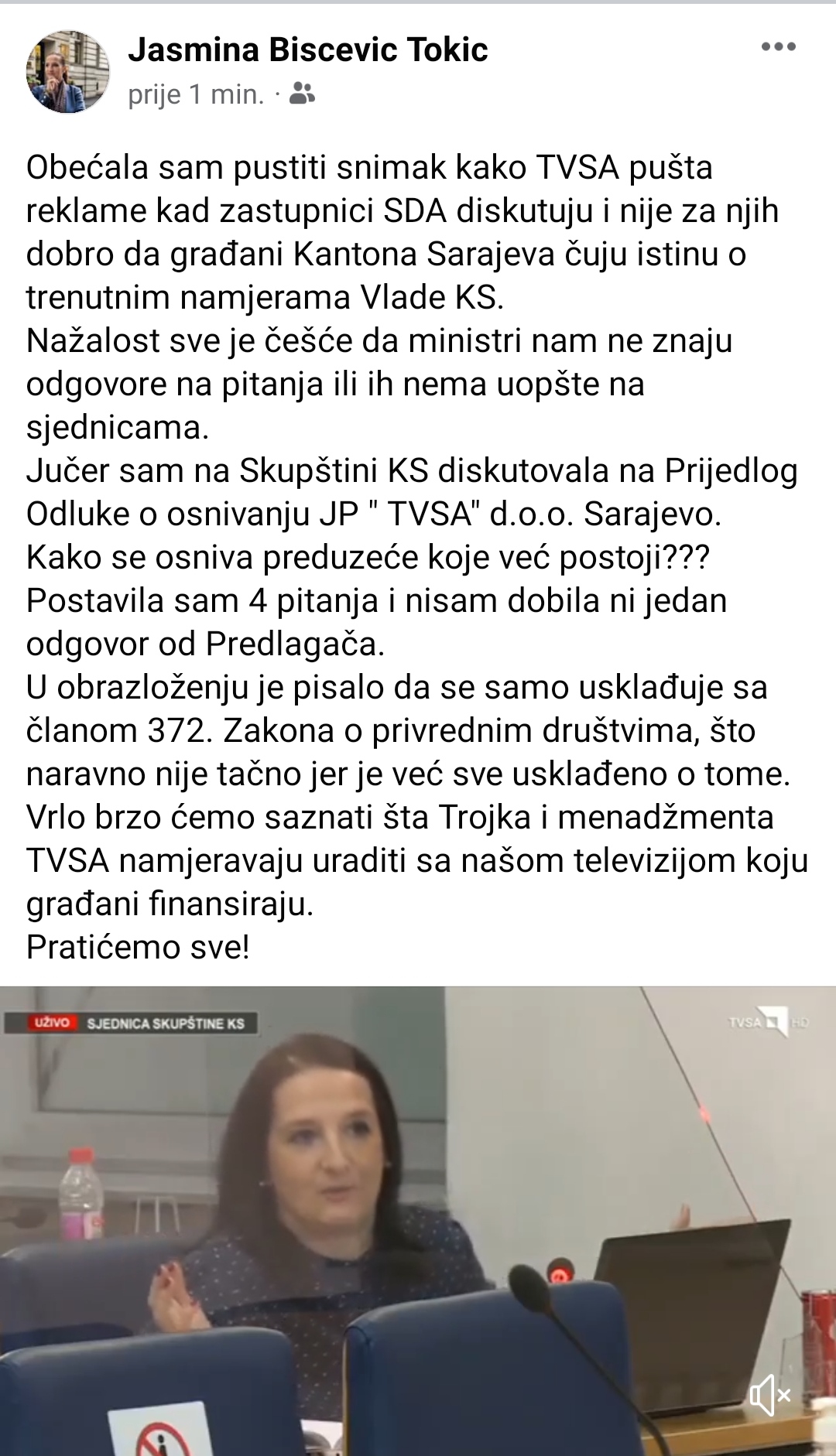Unmute the video with the speaker icon
Viewport: 836px width, 1456px height.
pyautogui.click(x=769, y=1396)
